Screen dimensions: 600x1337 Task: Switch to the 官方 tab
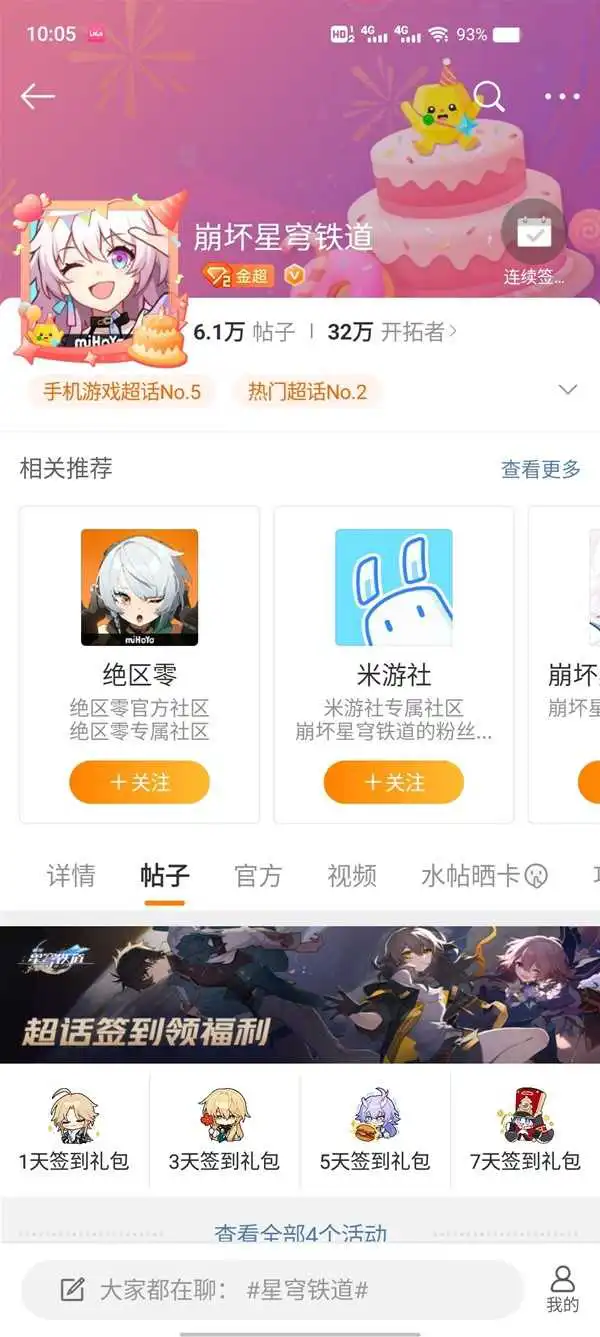258,876
